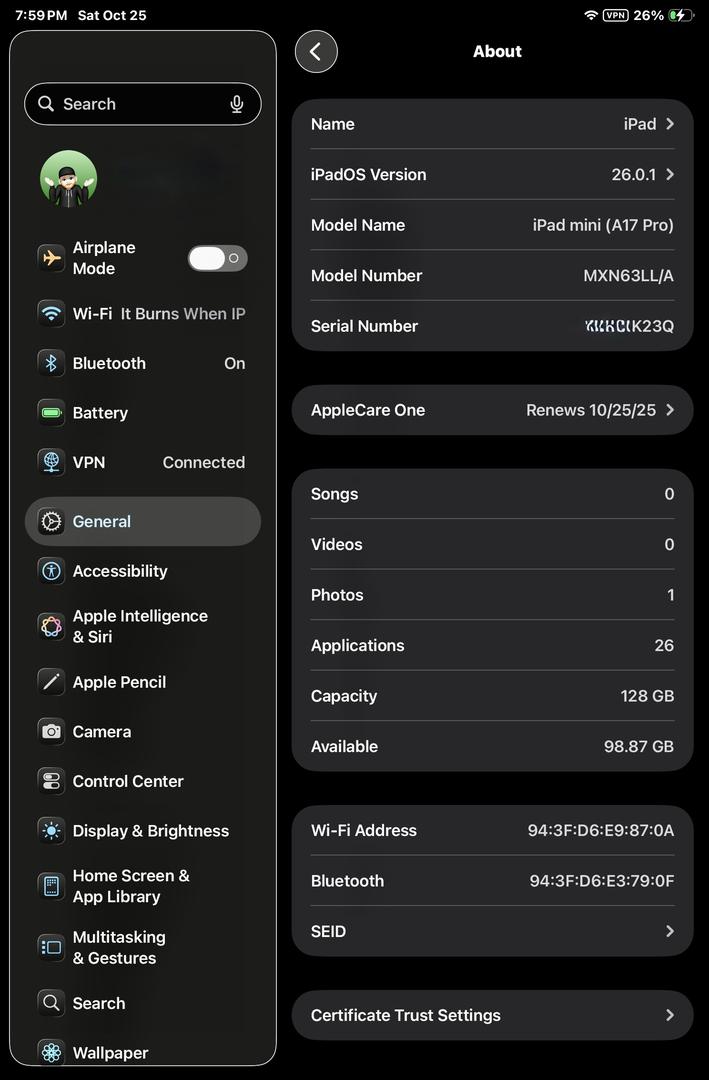709x1080 pixels.
Task: Open Apple Pencil settings
Action: click(143, 682)
